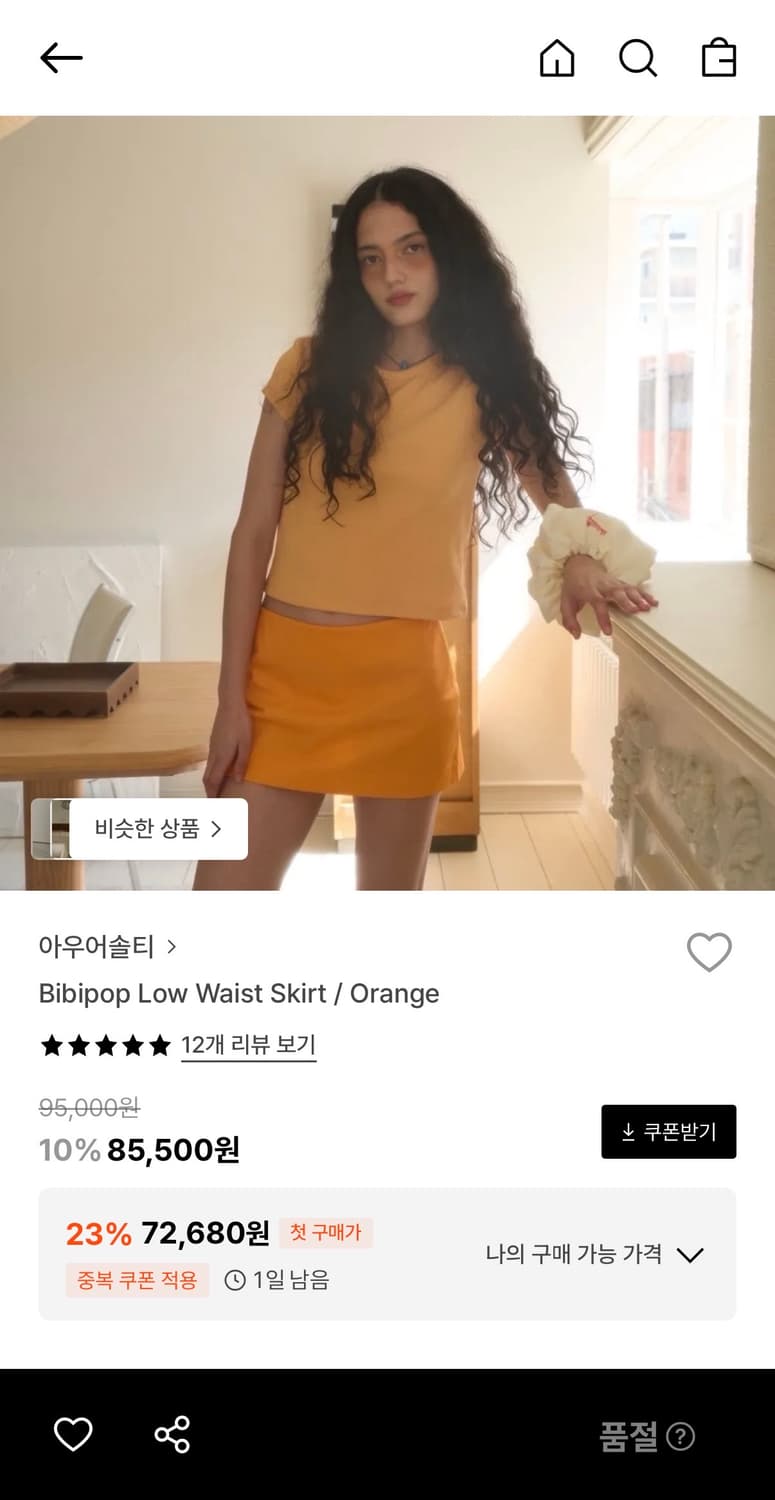Tap the 쿠폰받기 coupon button
Image resolution: width=775 pixels, height=1500 pixels.
pyautogui.click(x=668, y=1131)
